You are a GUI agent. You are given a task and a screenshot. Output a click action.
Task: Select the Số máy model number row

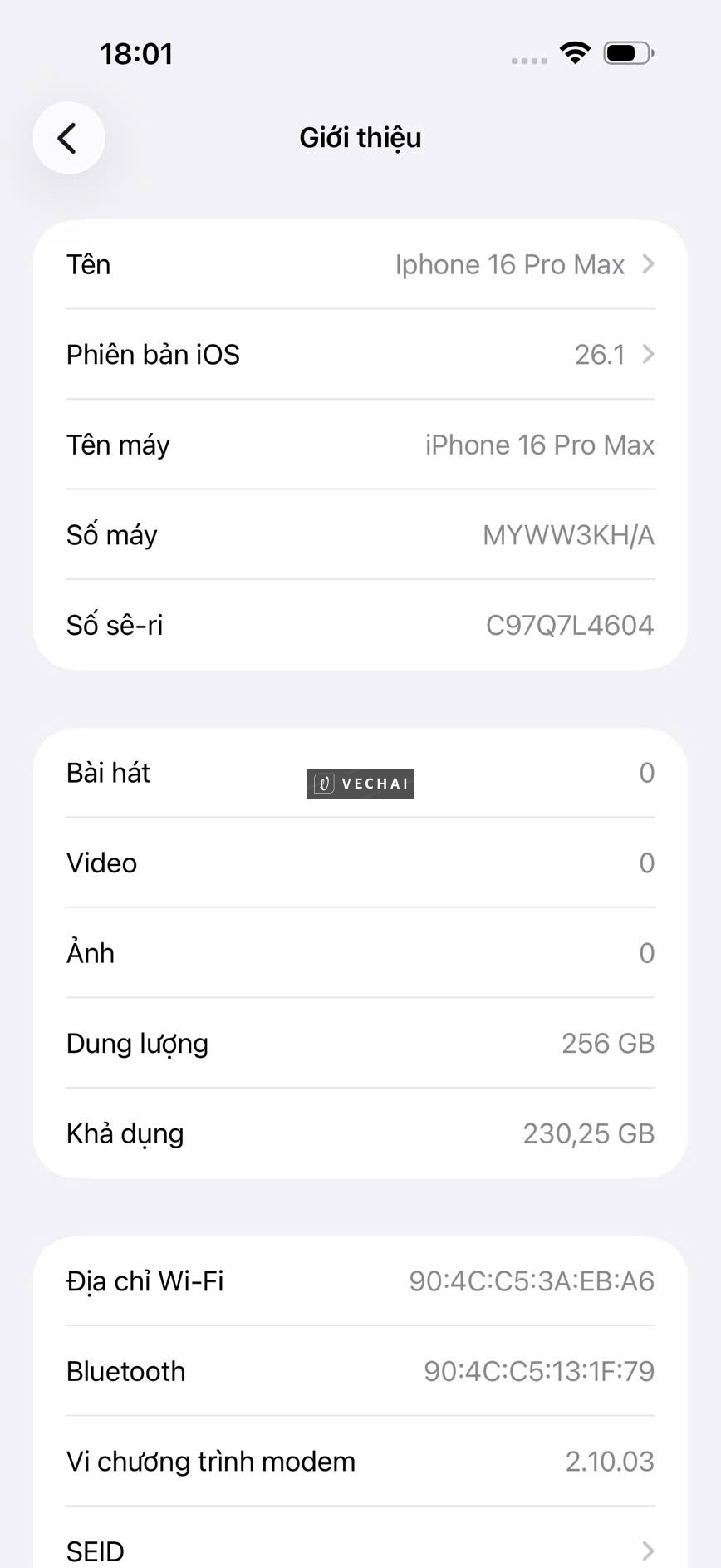pyautogui.click(x=360, y=535)
